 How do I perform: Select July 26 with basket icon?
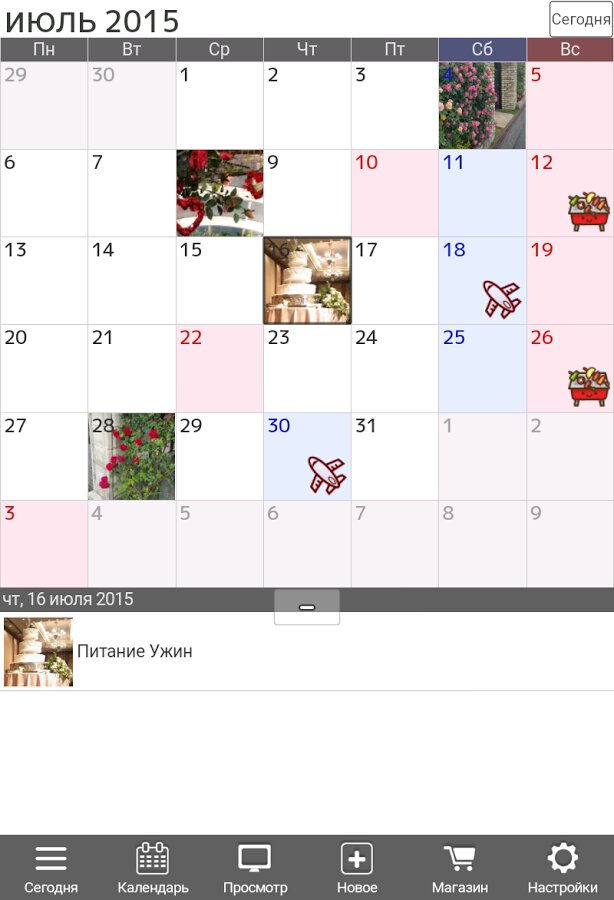click(570, 369)
